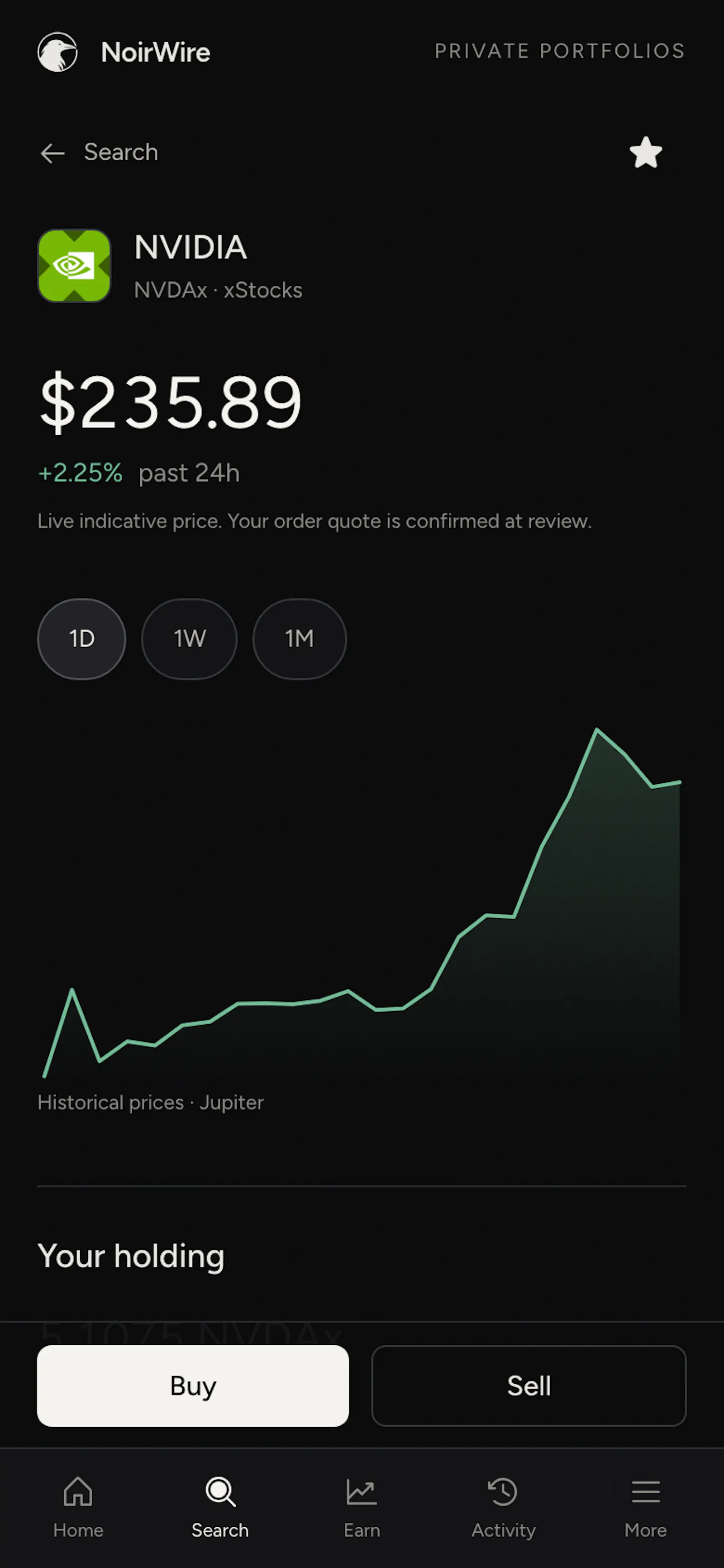The width and height of the screenshot is (724, 1568).
Task: Switch chart to 1M range
Action: pyautogui.click(x=300, y=638)
